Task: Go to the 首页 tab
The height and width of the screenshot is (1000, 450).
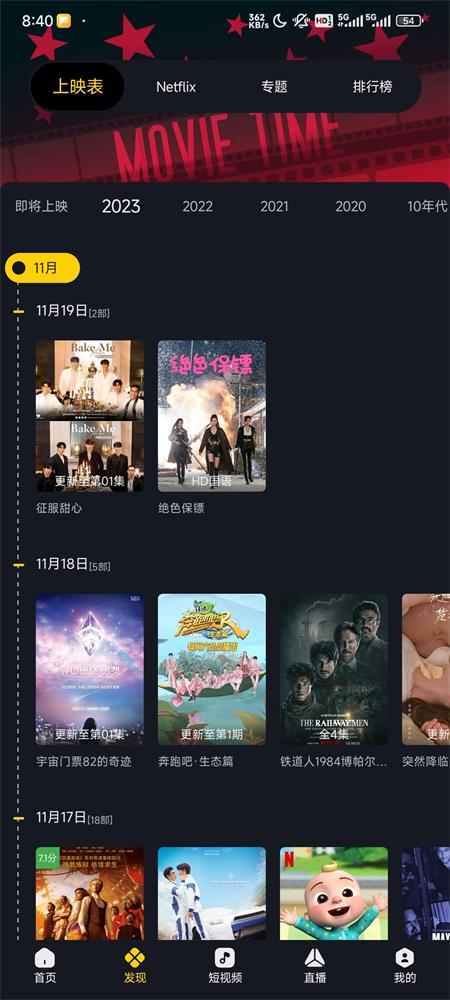Action: [45, 966]
